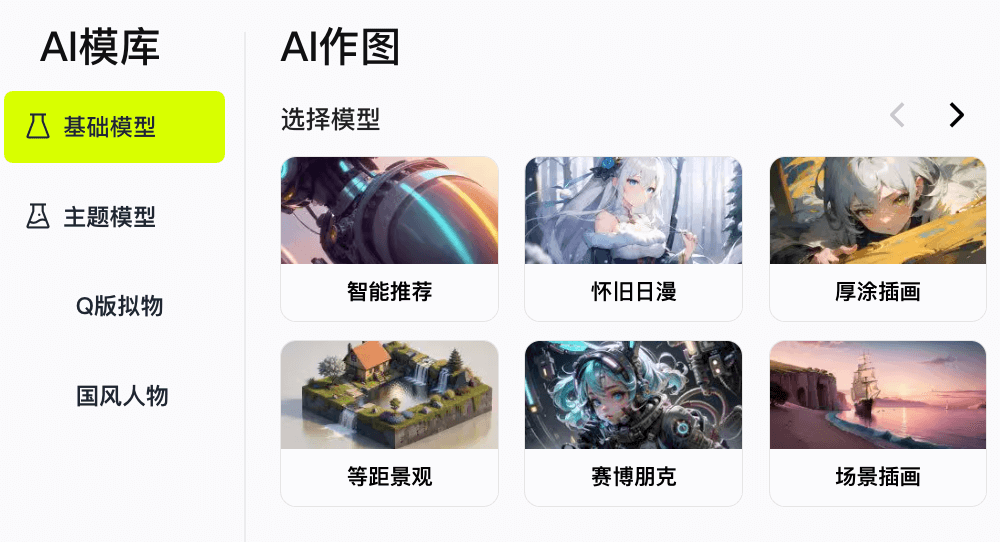
Task: Select the 厚涂插画 model
Action: (x=877, y=239)
